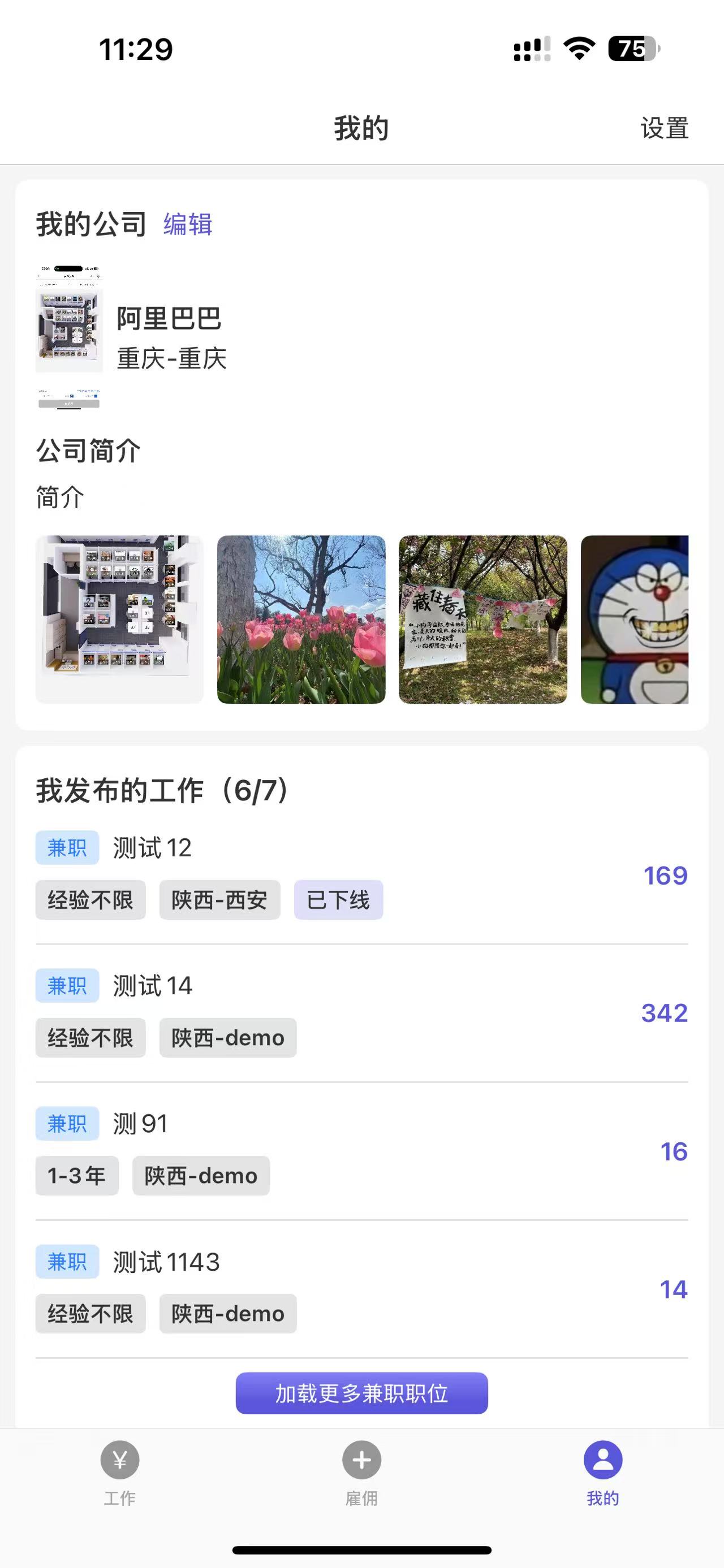View the Doraemon picture
The image size is (724, 1568).
coord(635,619)
